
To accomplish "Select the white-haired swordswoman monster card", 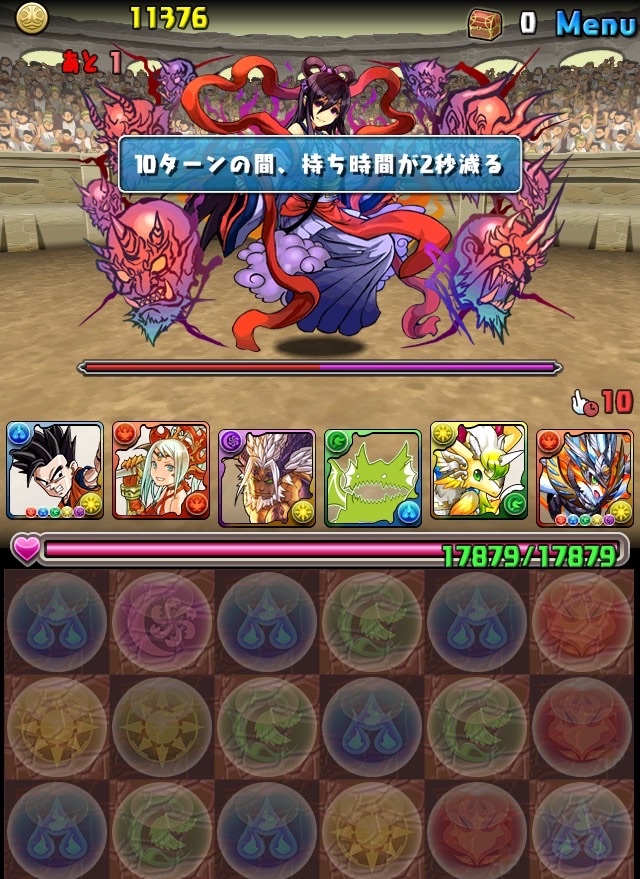I will coord(161,470).
